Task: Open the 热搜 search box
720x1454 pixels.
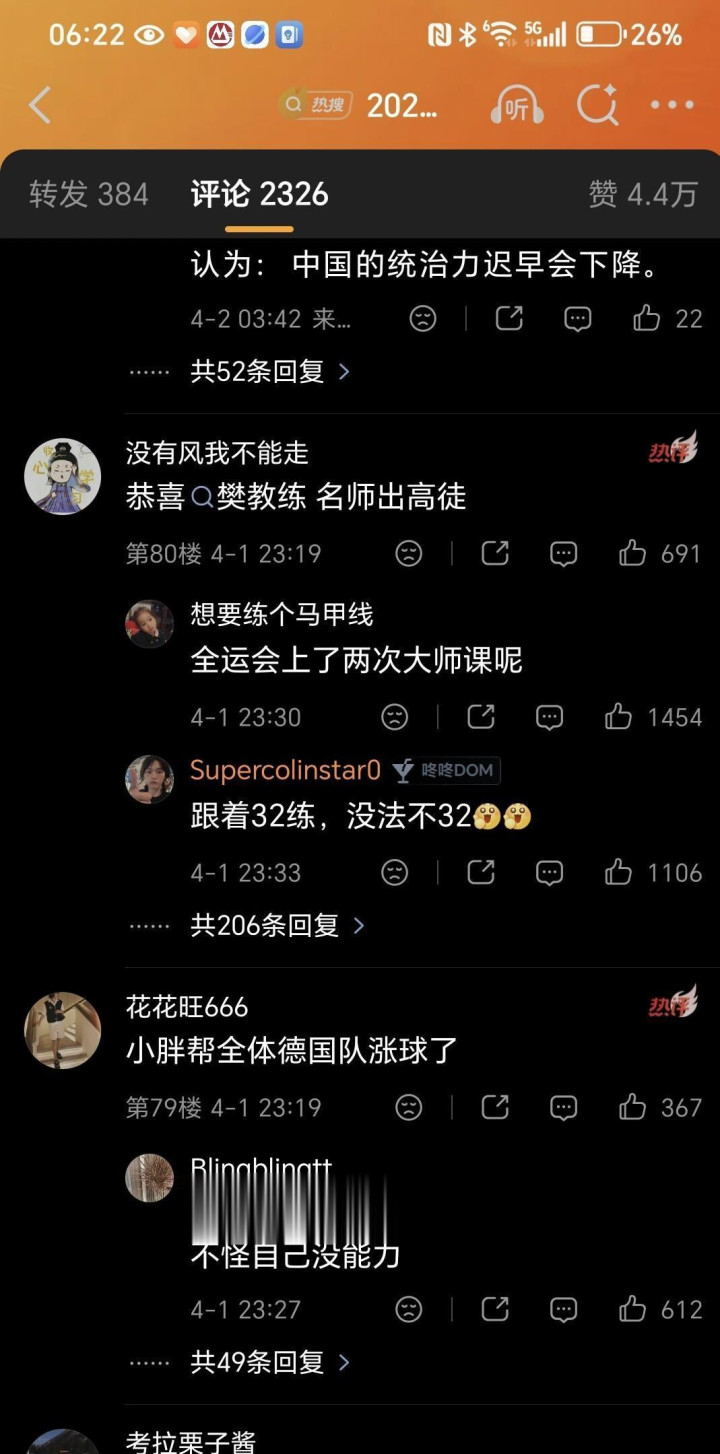Action: click(x=360, y=105)
